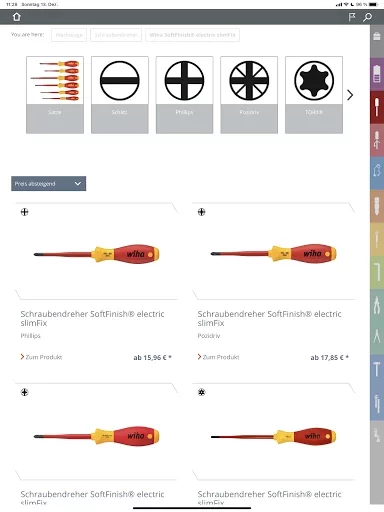Select the Pozidriv category tile

(249, 95)
